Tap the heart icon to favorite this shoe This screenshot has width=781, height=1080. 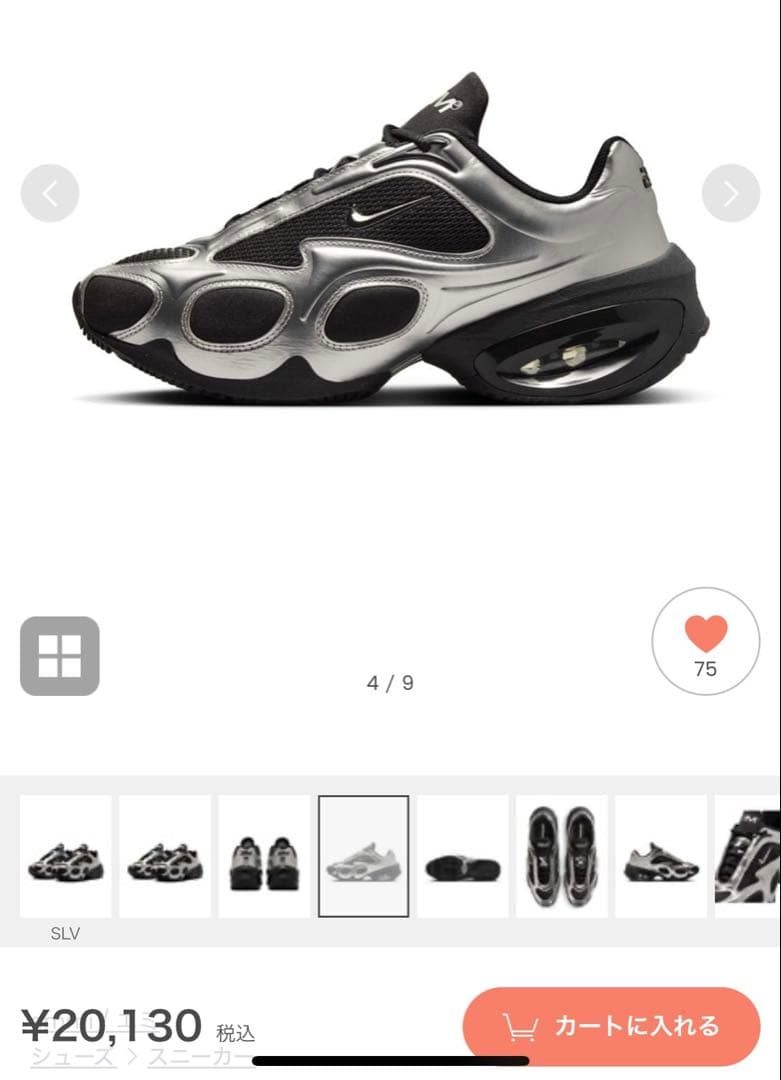(705, 633)
